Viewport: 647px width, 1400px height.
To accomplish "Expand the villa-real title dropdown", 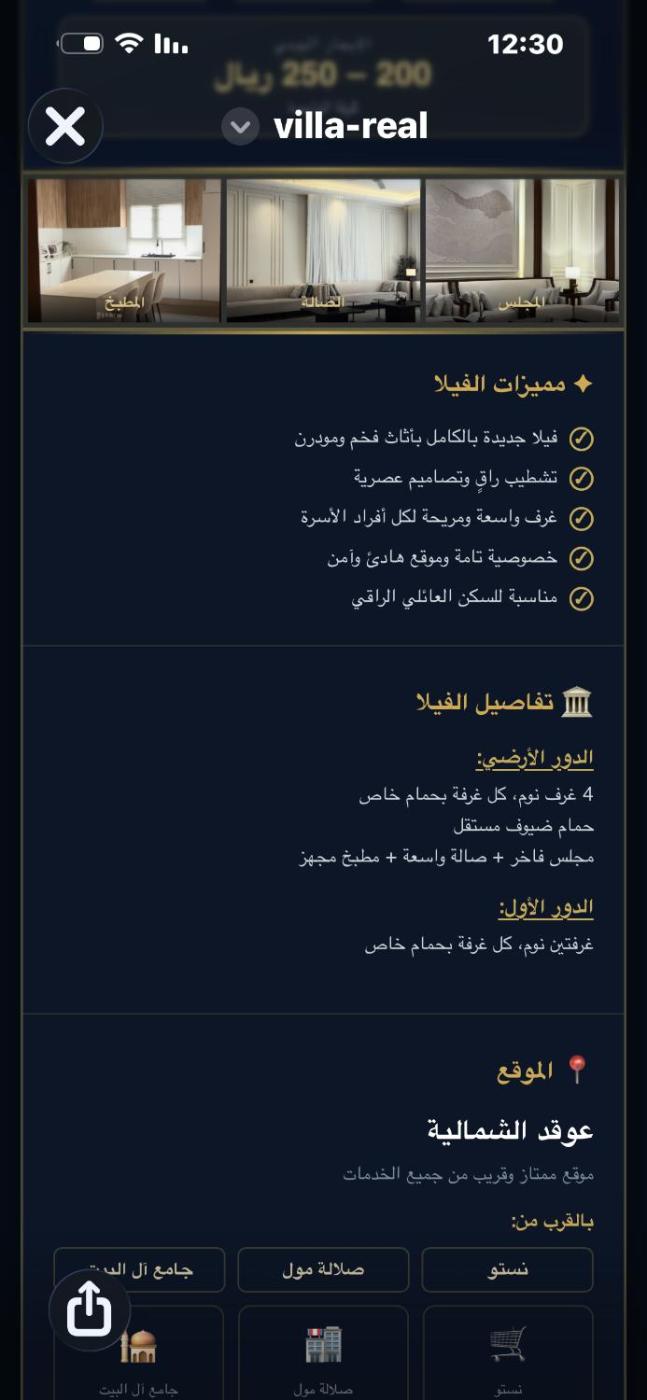I will tap(240, 127).
